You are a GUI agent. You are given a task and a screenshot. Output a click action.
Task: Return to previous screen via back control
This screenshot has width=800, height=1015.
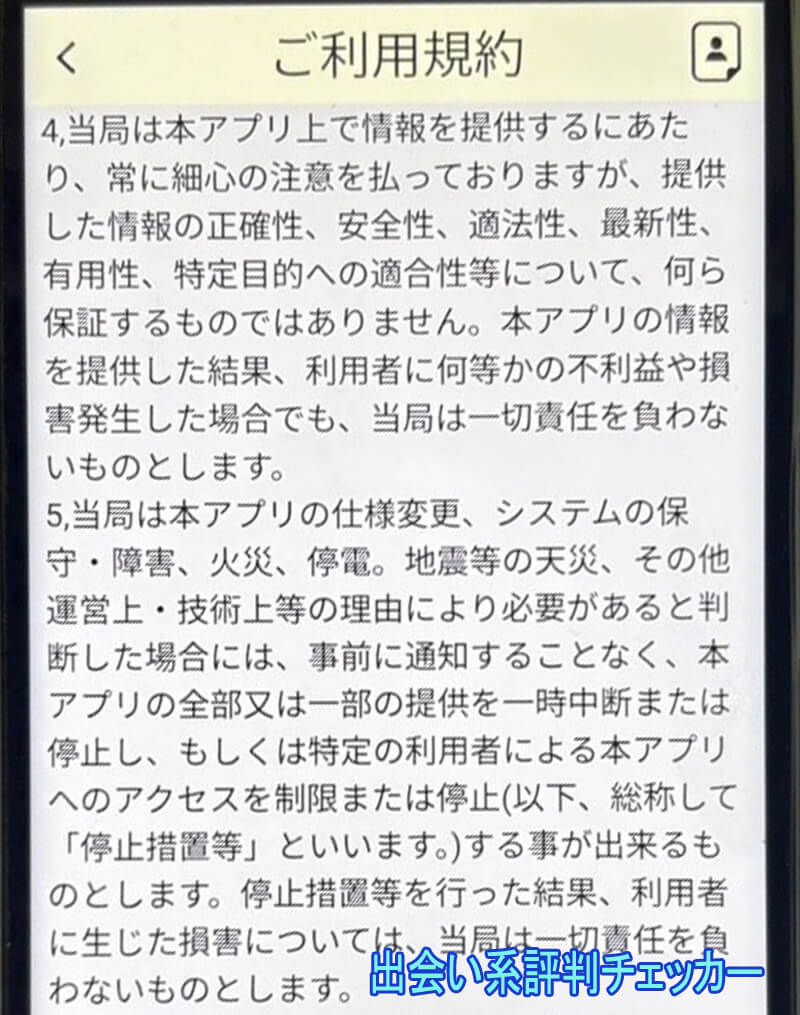coord(64,57)
